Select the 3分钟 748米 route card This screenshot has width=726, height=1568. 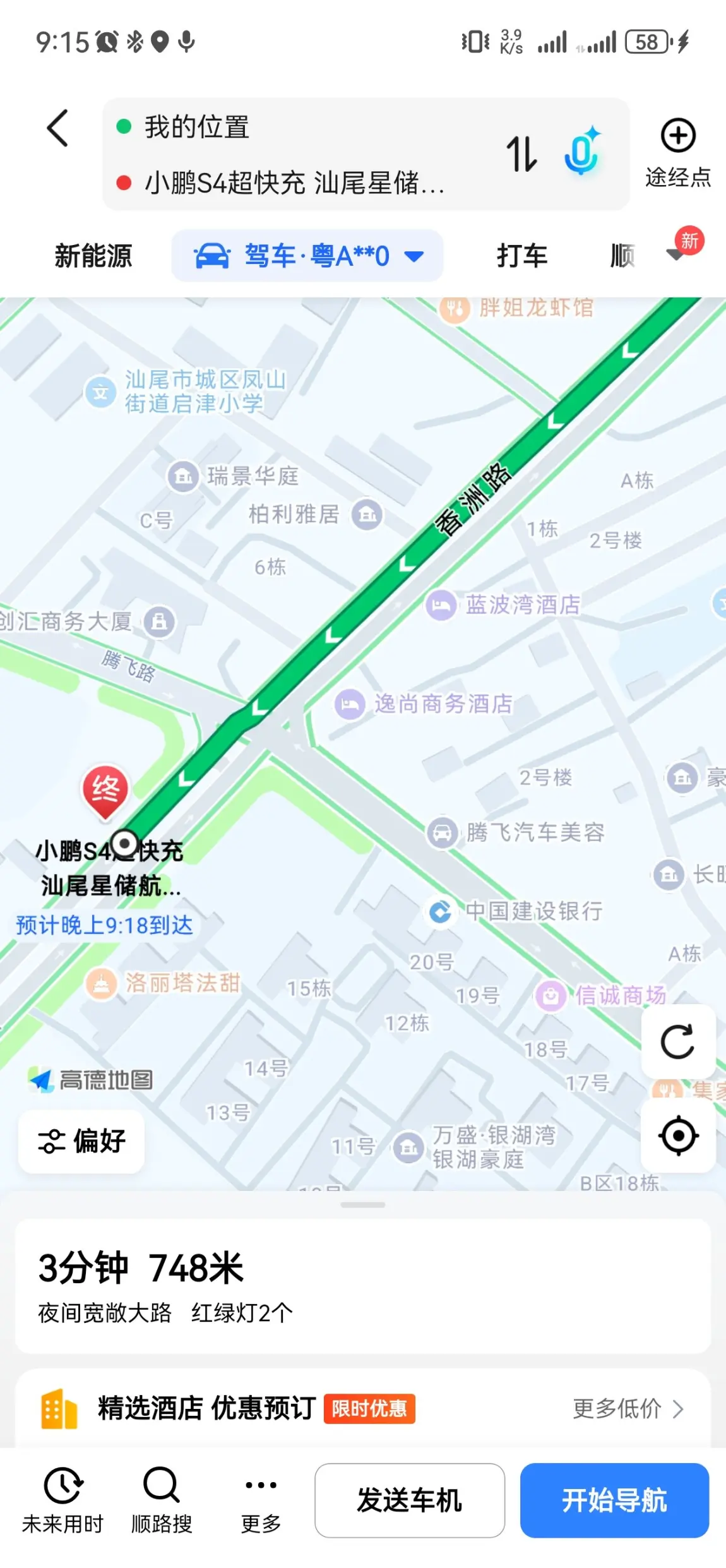pyautogui.click(x=362, y=1285)
